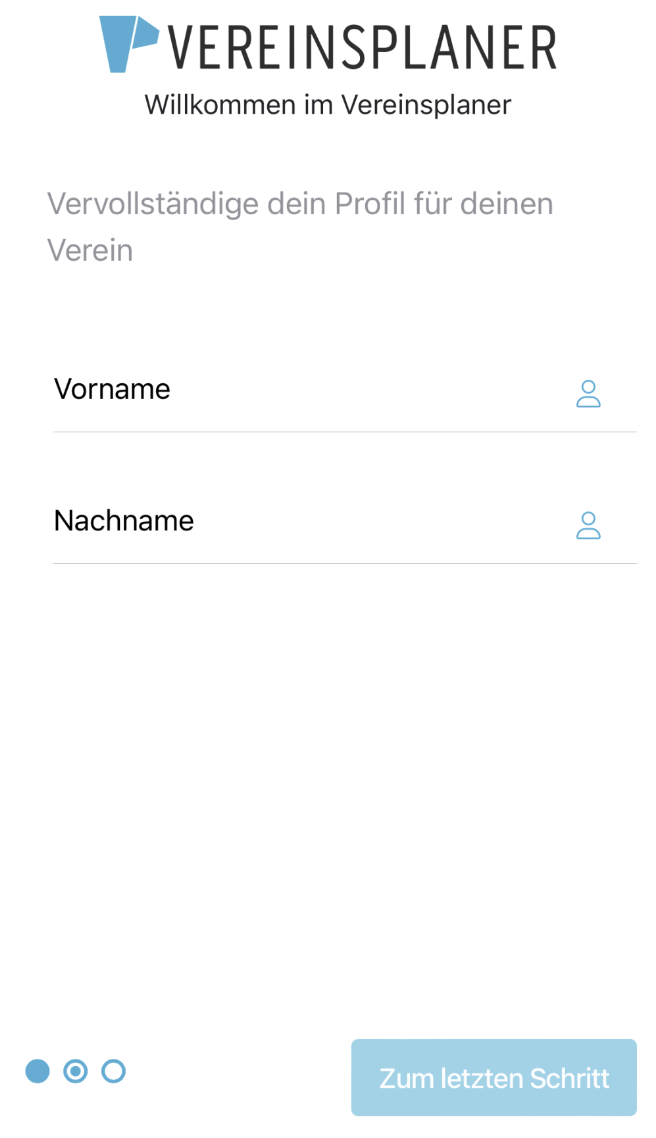Go to the first page indicator dot
Viewport: 656px width, 1138px height.
(x=38, y=1071)
